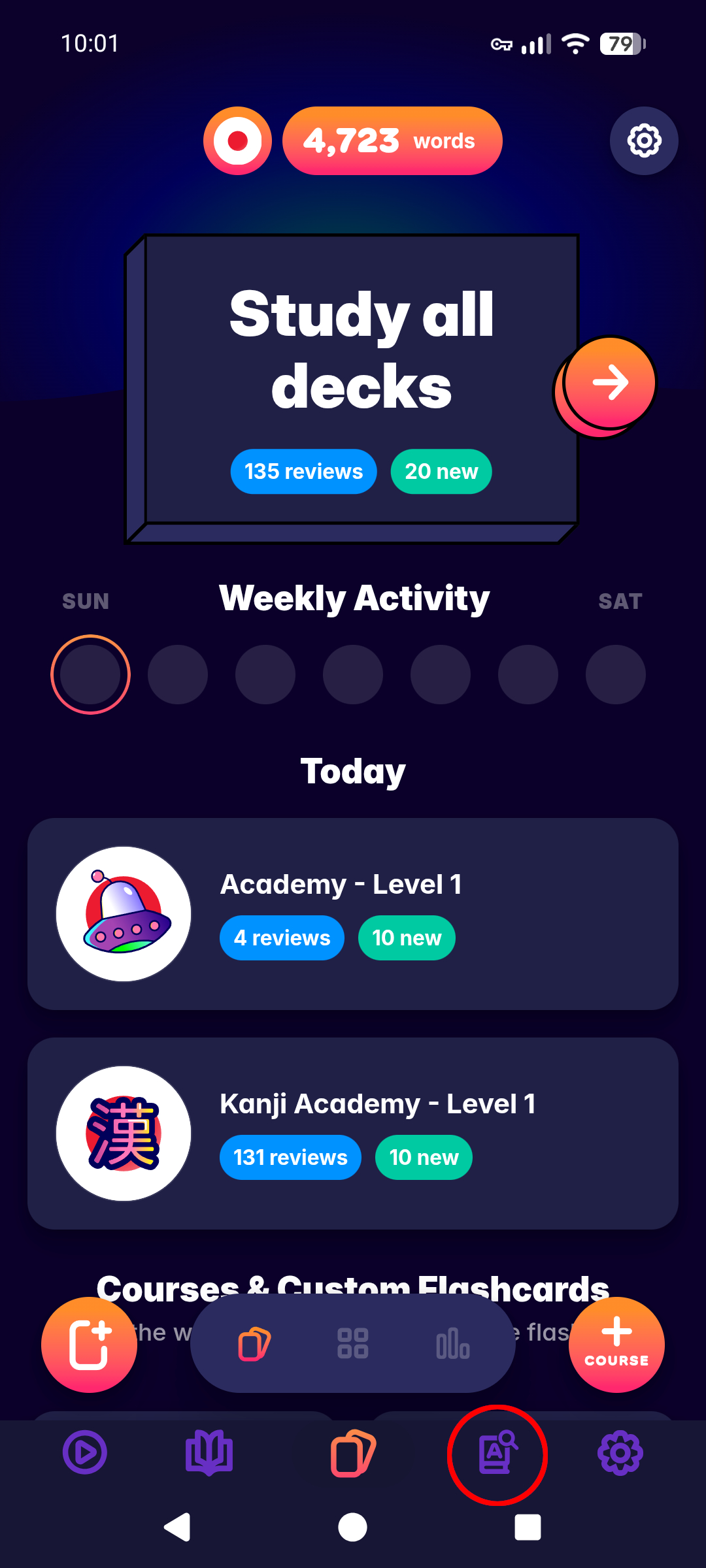This screenshot has width=706, height=1568.
Task: Open settings gear at top right
Action: (x=644, y=140)
